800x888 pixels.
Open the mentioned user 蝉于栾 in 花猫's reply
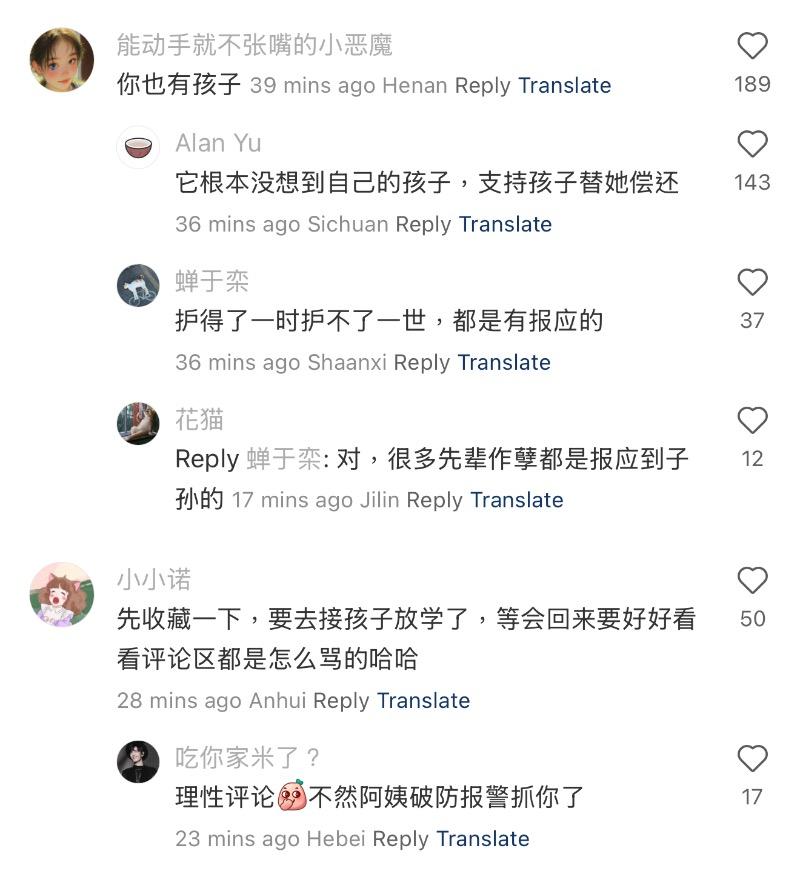tap(282, 460)
